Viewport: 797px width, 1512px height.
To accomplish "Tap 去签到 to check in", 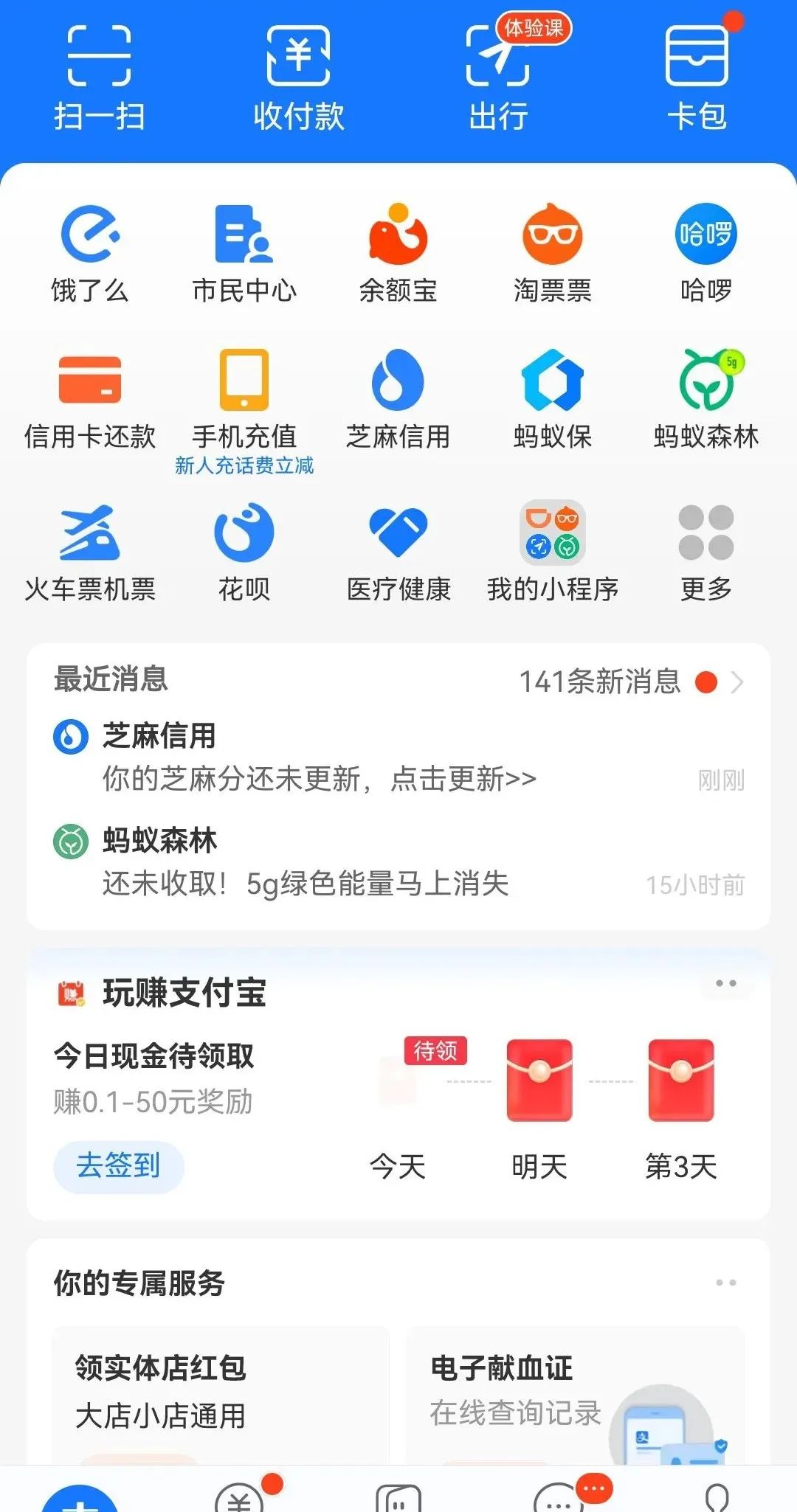I will coord(119,1166).
